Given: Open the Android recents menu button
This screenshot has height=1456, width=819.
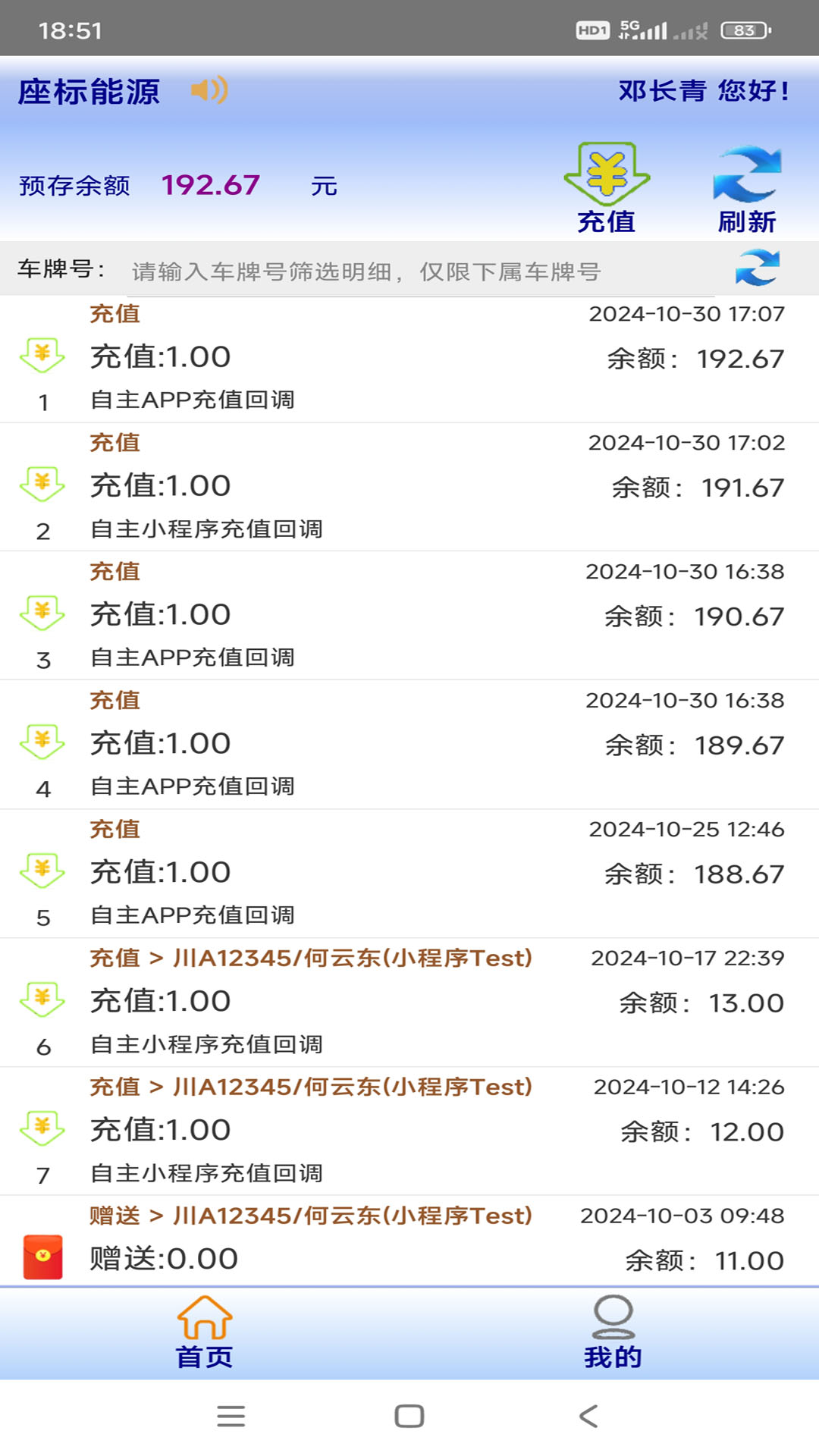Looking at the screenshot, I should tap(231, 1414).
